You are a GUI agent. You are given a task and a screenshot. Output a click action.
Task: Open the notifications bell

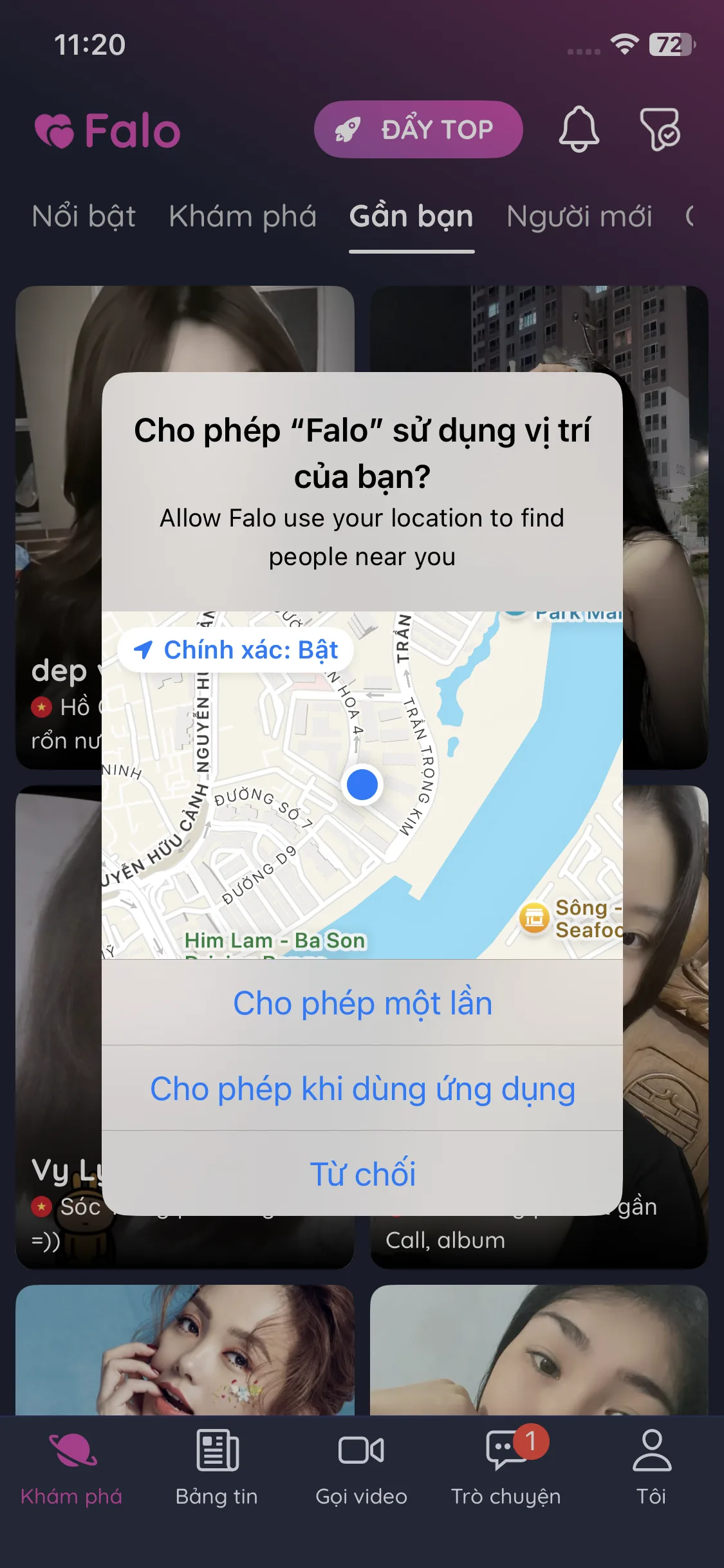tap(579, 129)
